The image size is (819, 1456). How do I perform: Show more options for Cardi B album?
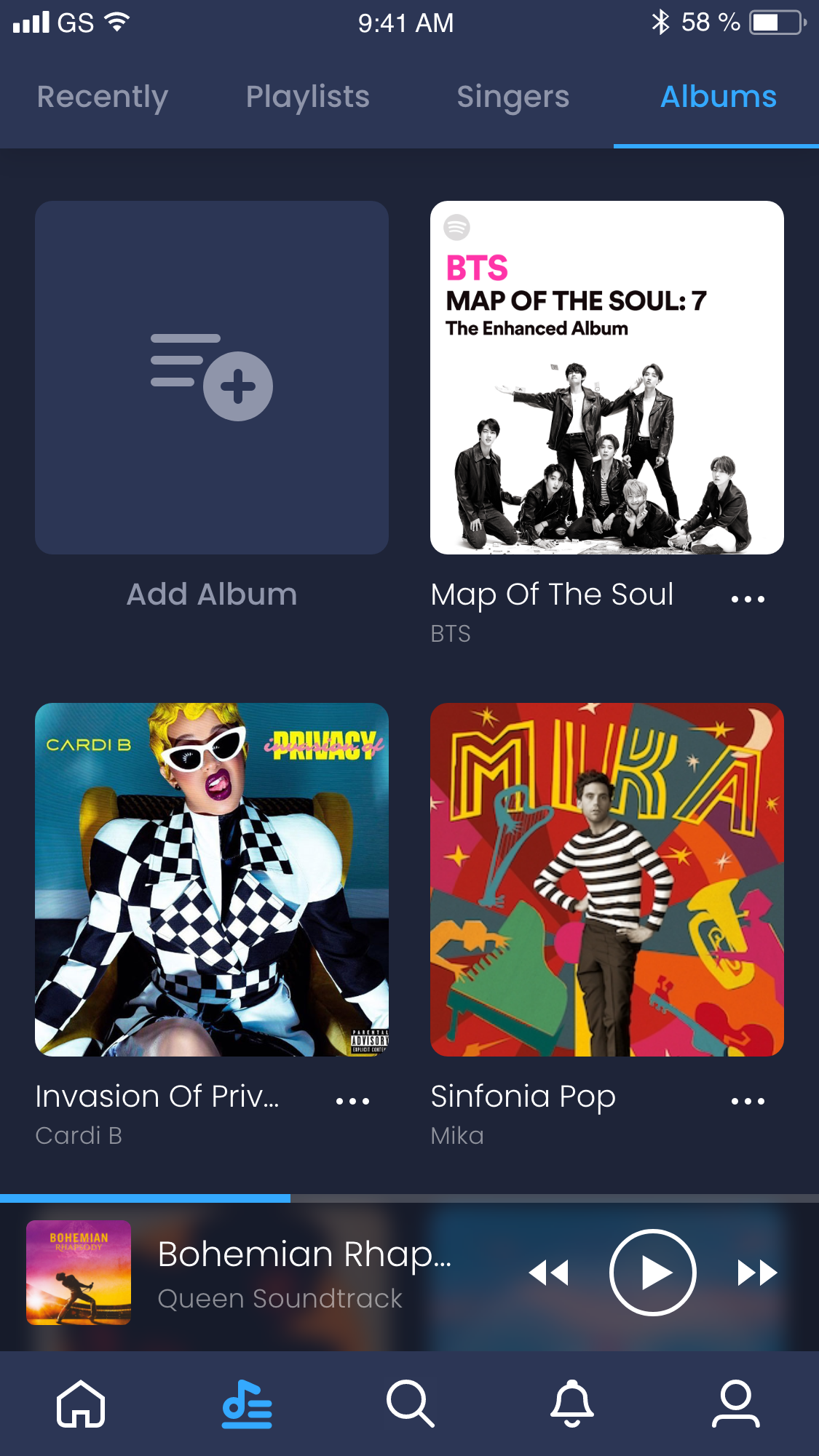pos(352,1101)
